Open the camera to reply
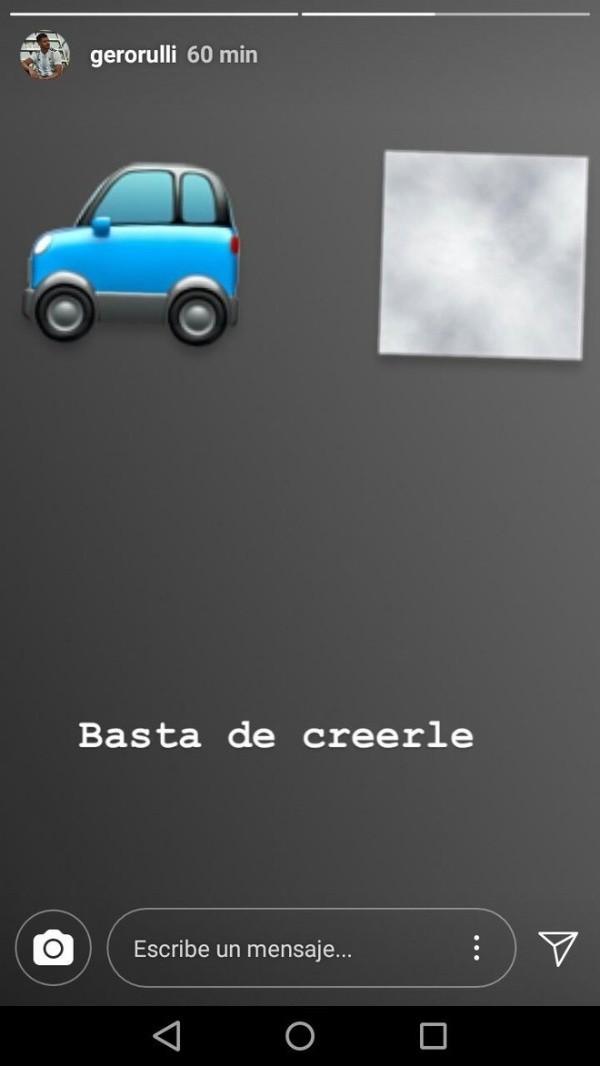 tap(53, 947)
